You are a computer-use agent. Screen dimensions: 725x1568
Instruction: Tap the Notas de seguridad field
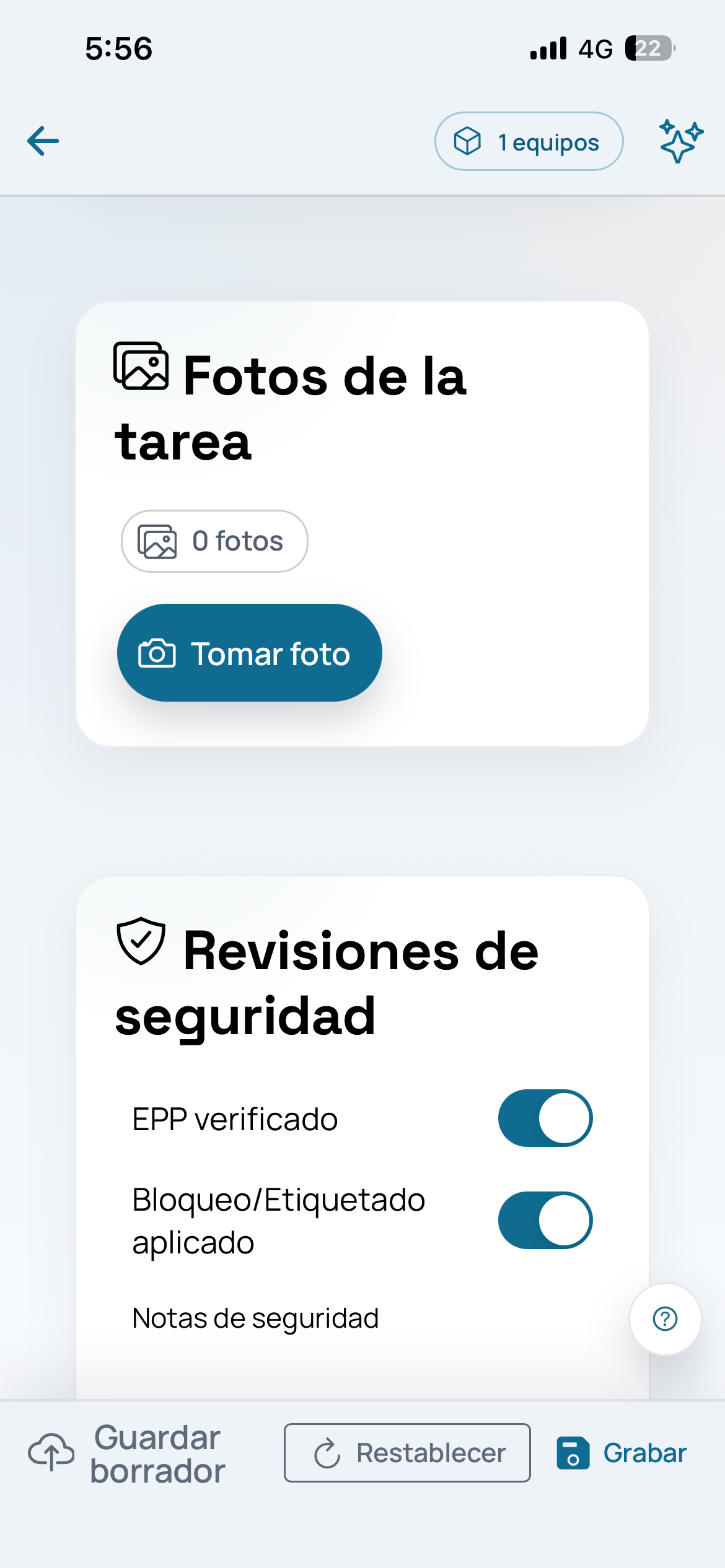[256, 1318]
